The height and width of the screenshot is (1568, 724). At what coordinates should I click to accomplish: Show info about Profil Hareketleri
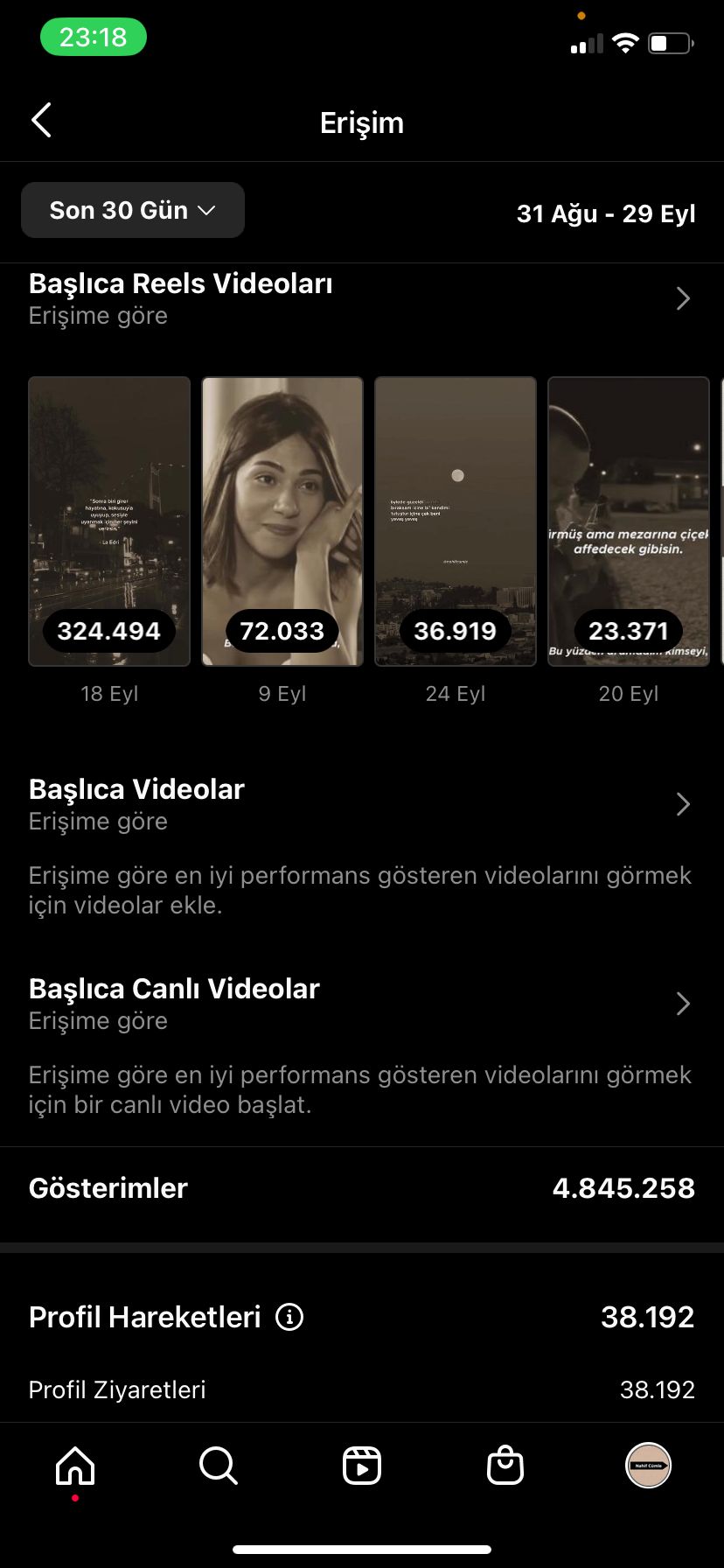click(x=289, y=1317)
